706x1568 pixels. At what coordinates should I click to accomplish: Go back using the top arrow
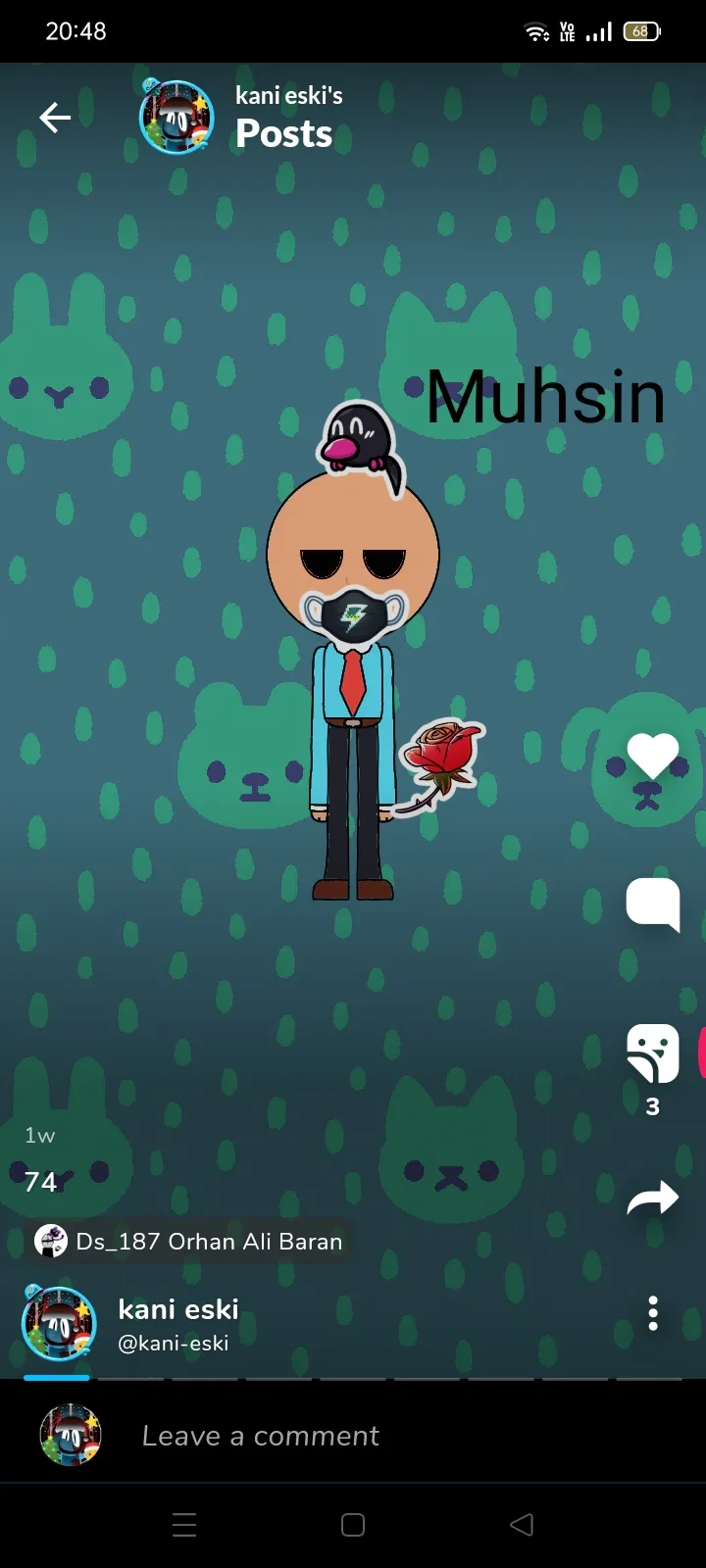[x=55, y=119]
